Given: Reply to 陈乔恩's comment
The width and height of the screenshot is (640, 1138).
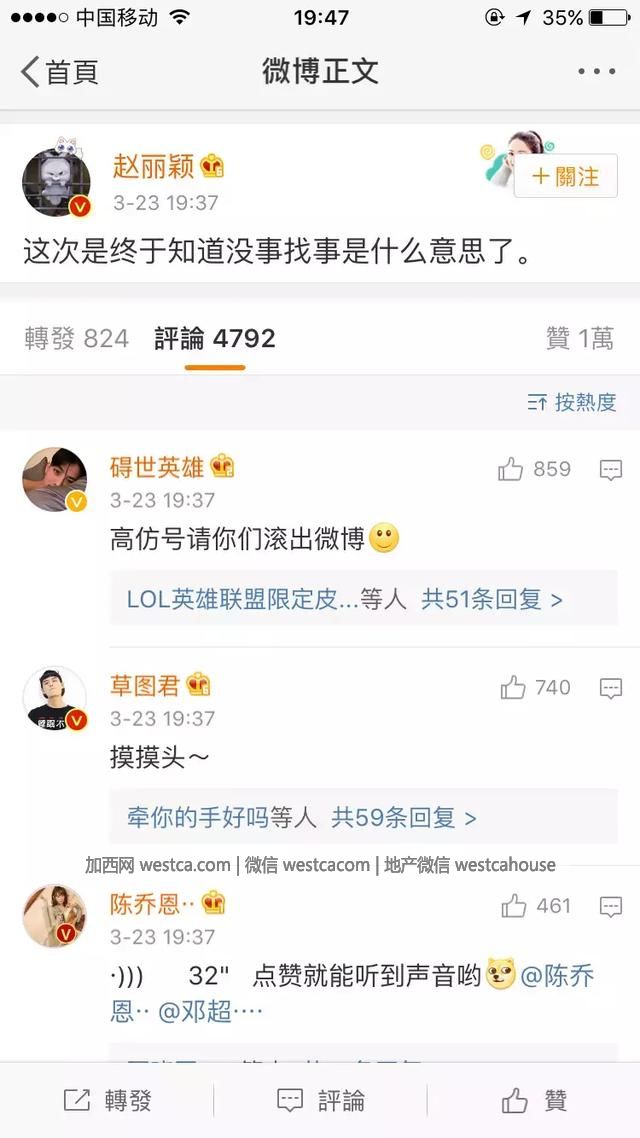Looking at the screenshot, I should point(610,906).
